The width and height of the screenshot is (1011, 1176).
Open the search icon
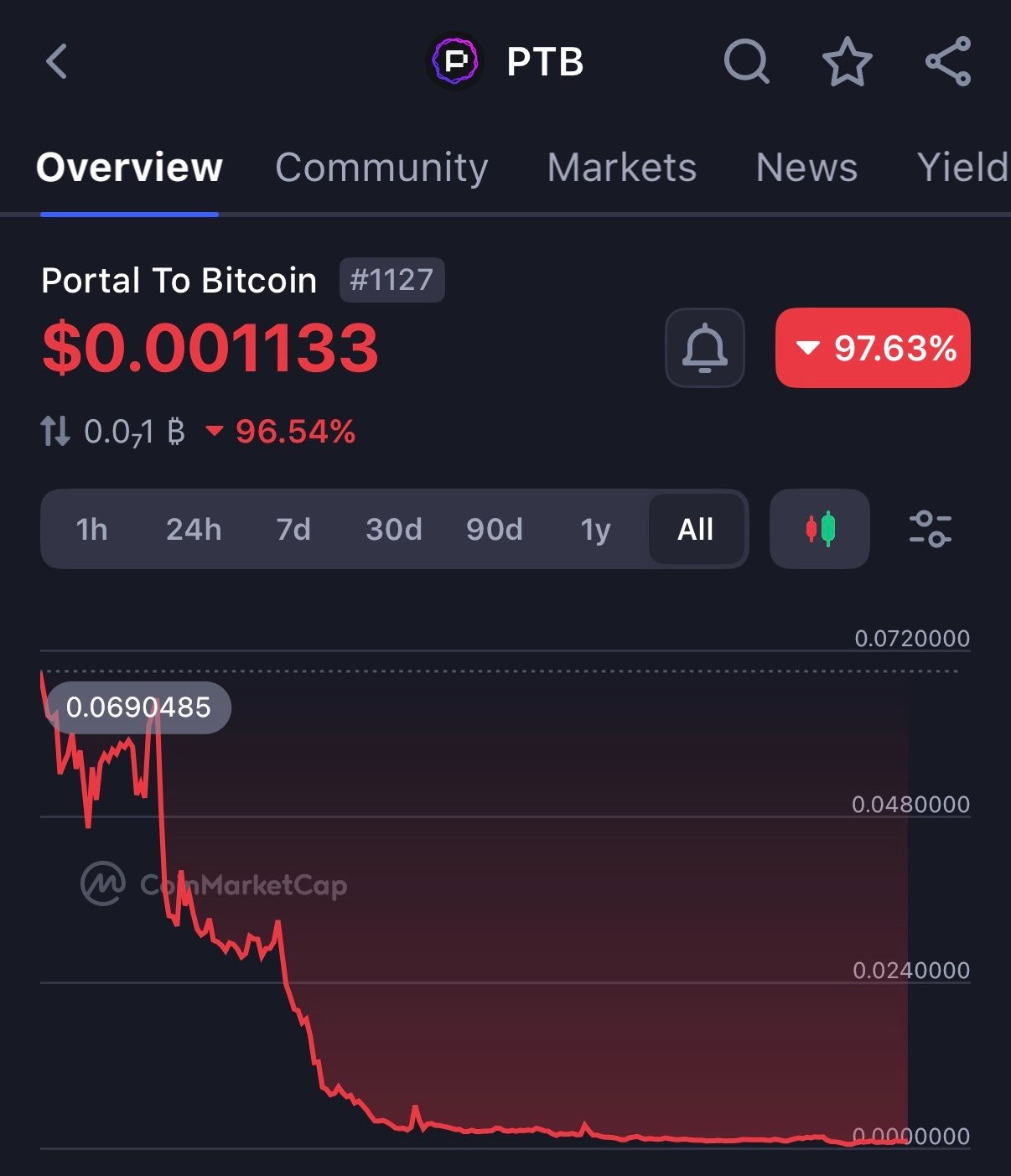point(746,61)
